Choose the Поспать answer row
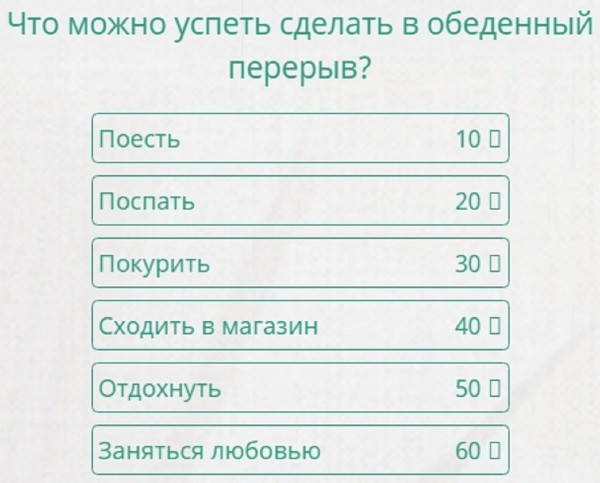The image size is (600, 483). 300,201
